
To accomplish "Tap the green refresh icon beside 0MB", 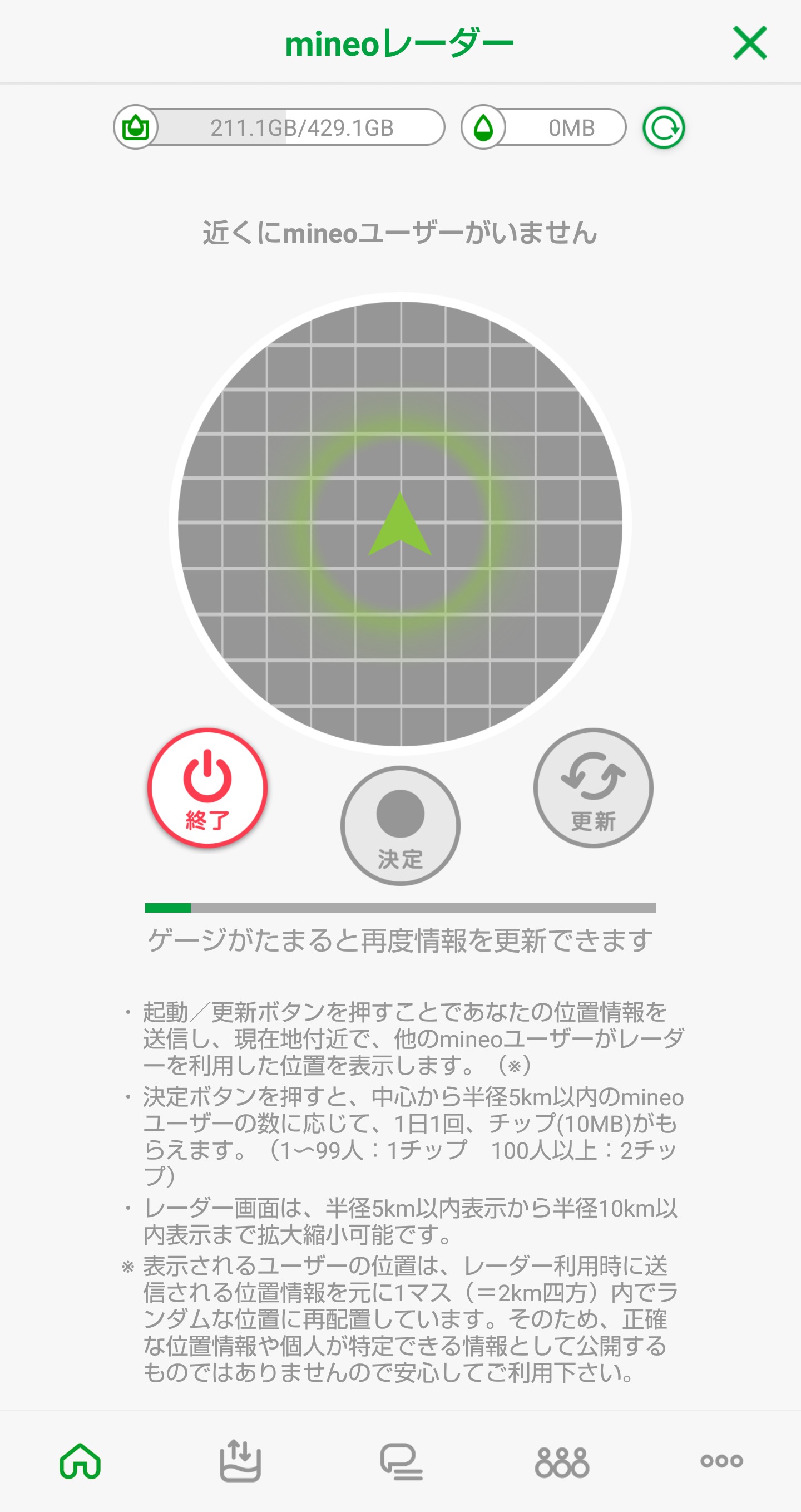I will click(663, 127).
